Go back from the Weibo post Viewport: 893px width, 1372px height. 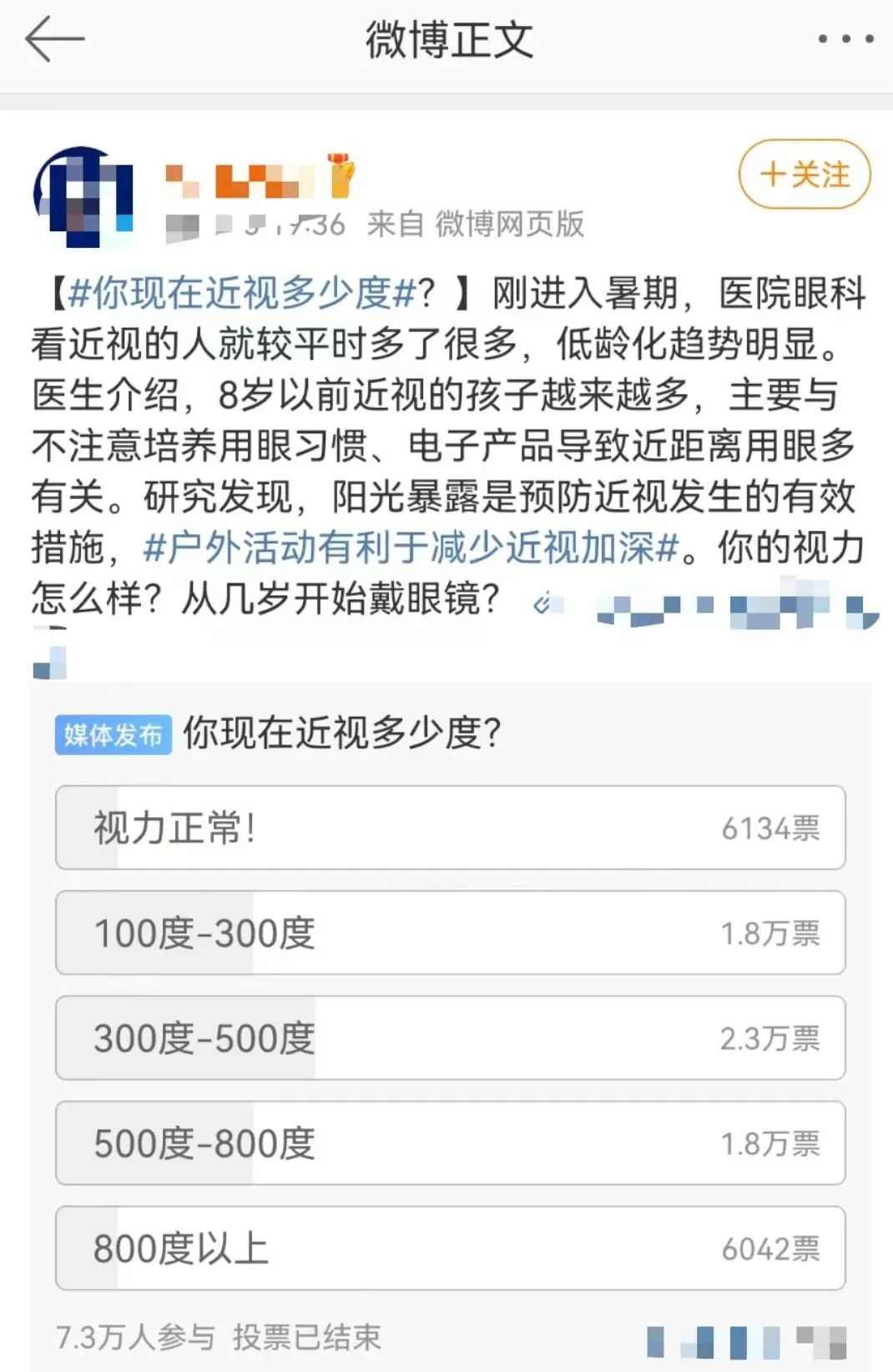tap(54, 39)
